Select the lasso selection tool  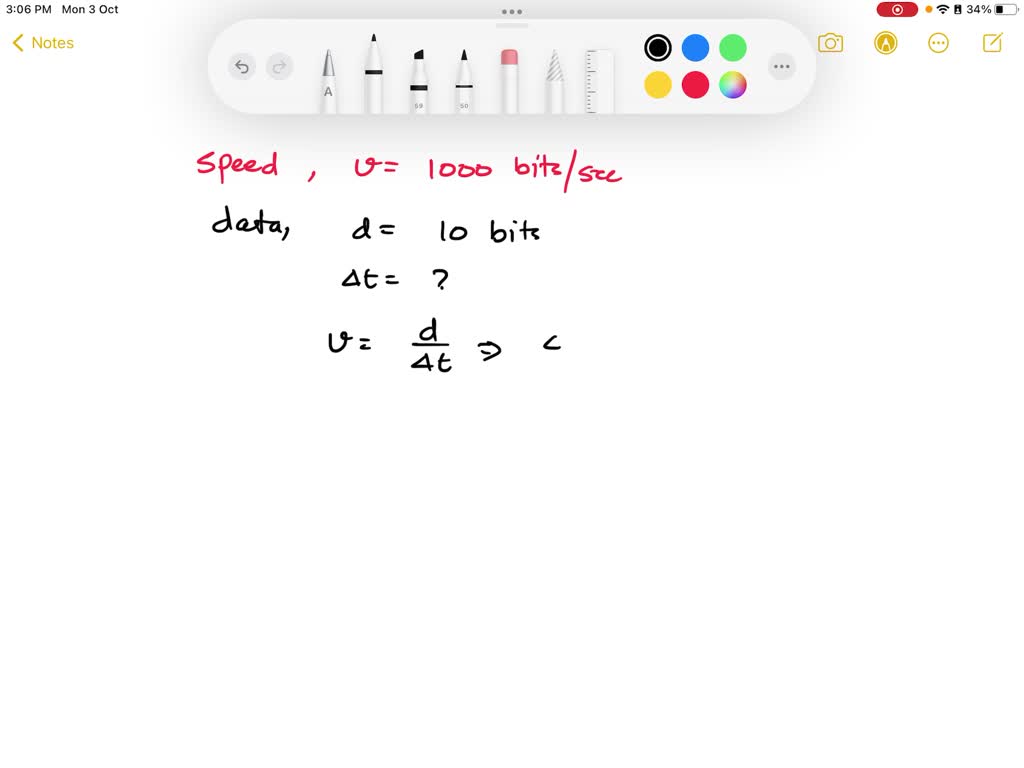[x=554, y=80]
